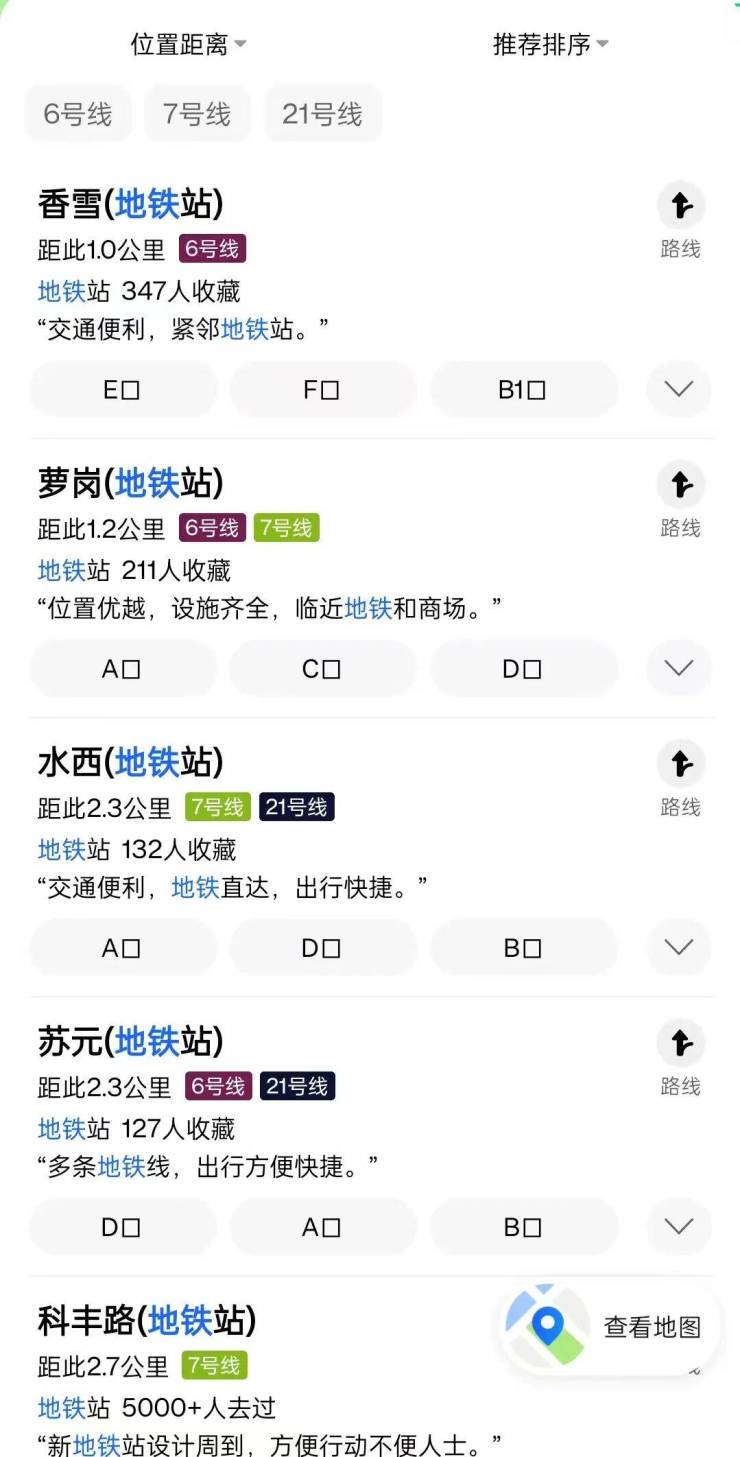
Task: Open the 萝岗 metro station result
Action: [x=131, y=483]
